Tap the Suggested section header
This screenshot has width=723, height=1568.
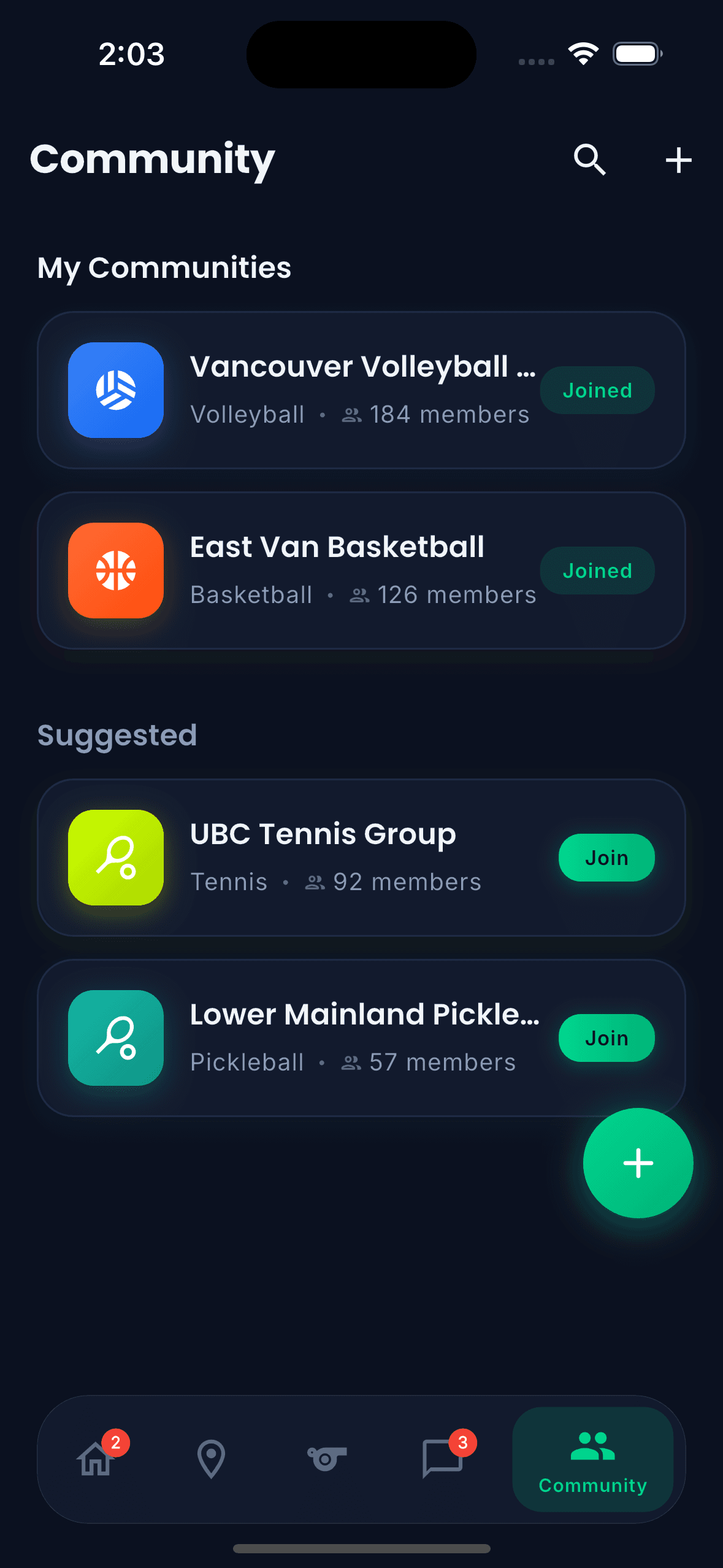(116, 735)
